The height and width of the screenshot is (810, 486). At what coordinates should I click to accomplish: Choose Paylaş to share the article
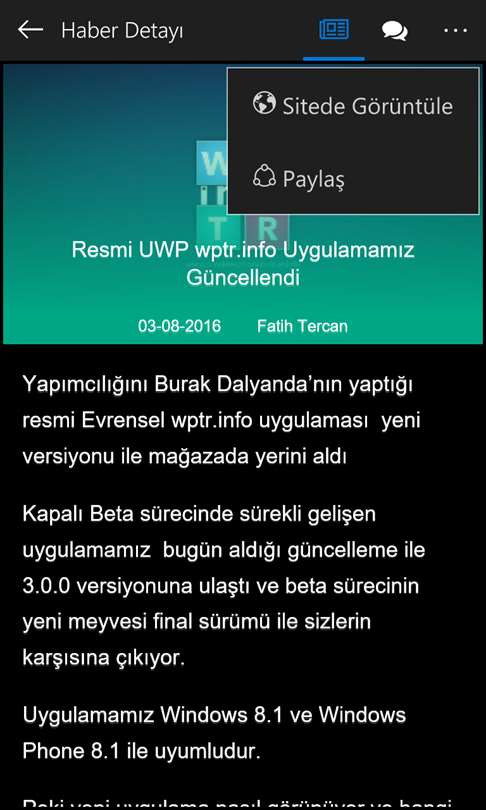[353, 178]
